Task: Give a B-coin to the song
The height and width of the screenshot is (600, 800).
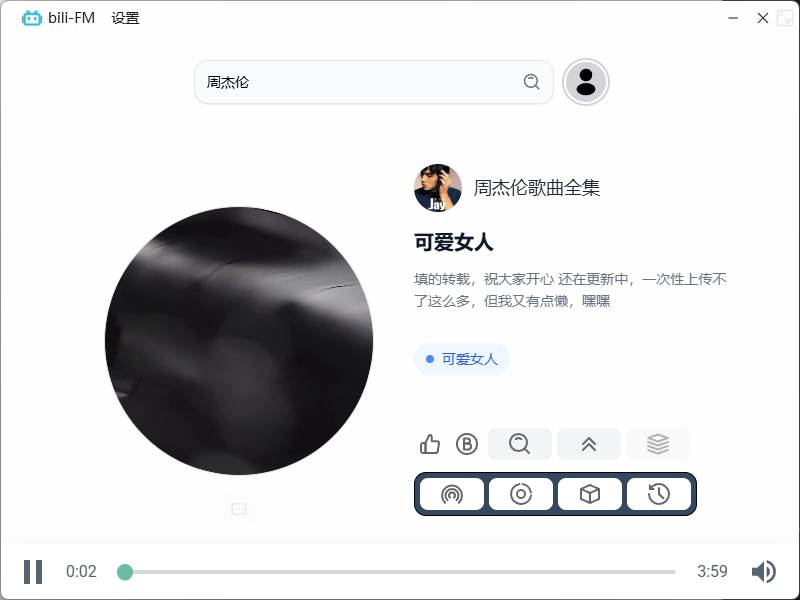Action: coord(467,444)
